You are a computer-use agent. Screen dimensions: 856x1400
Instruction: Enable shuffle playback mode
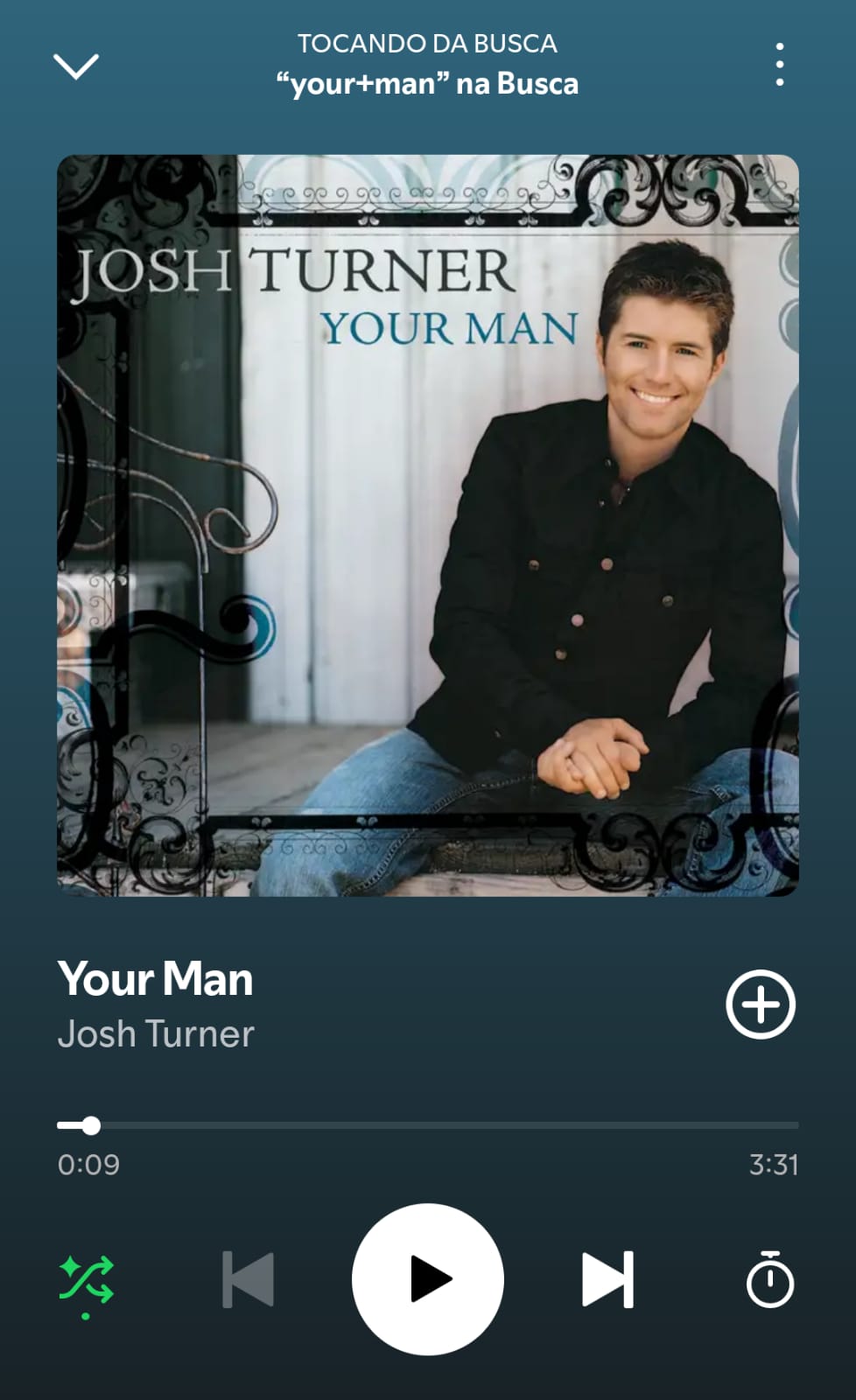tap(85, 1278)
